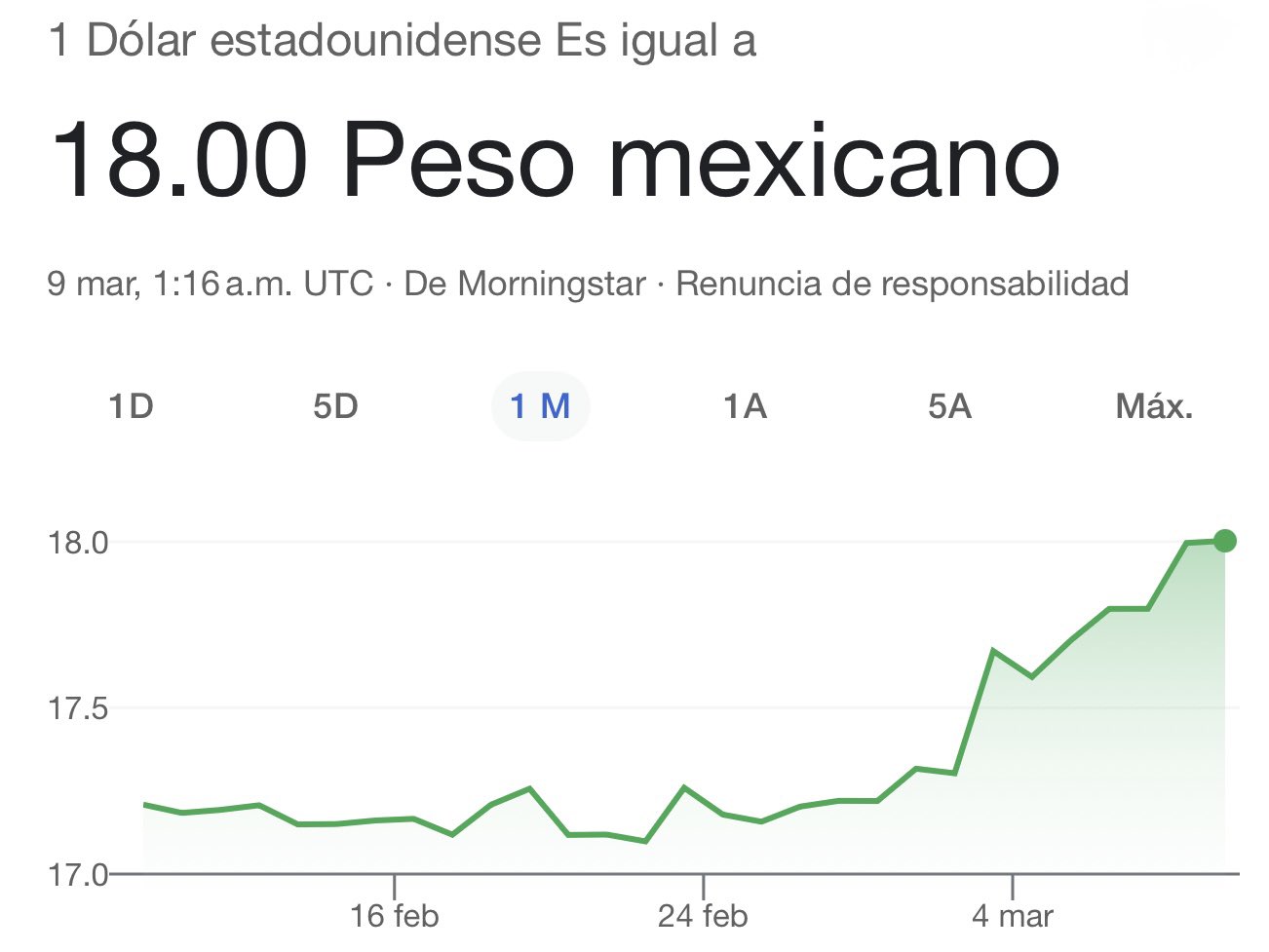Select the 5D time range
1269x952 pixels.
335,406
